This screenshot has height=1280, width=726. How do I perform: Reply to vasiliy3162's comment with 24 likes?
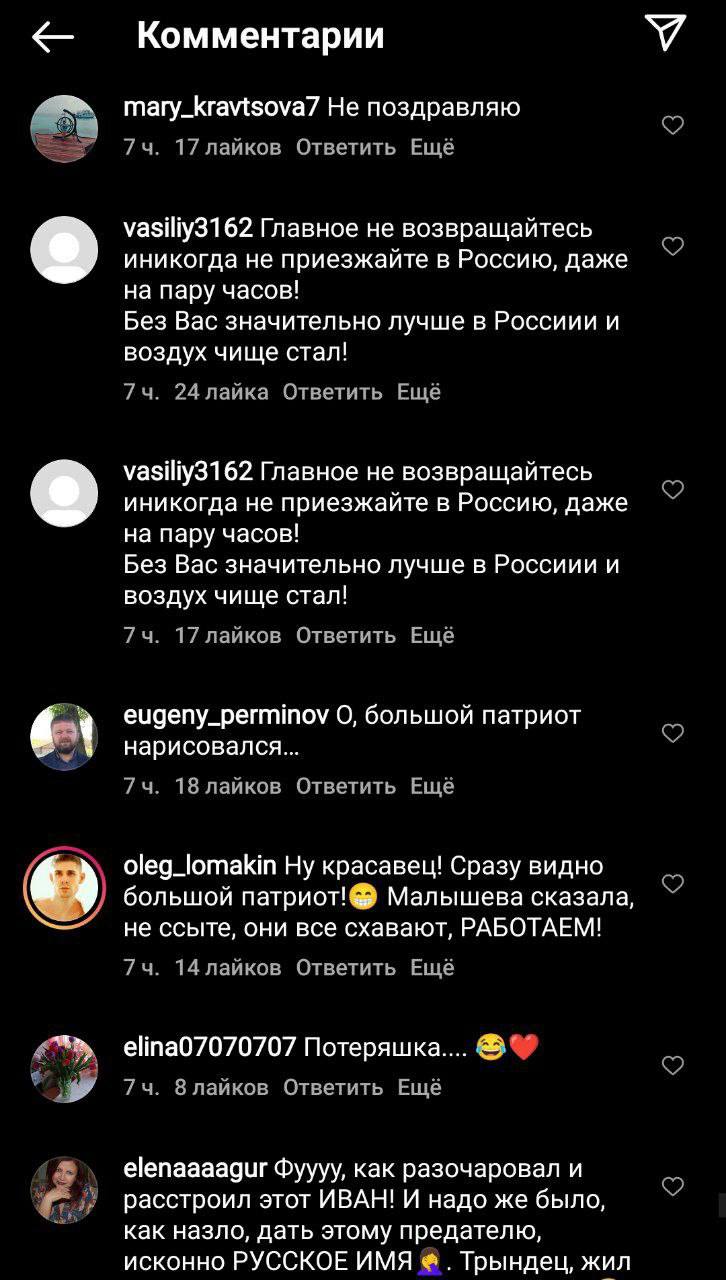(x=332, y=392)
